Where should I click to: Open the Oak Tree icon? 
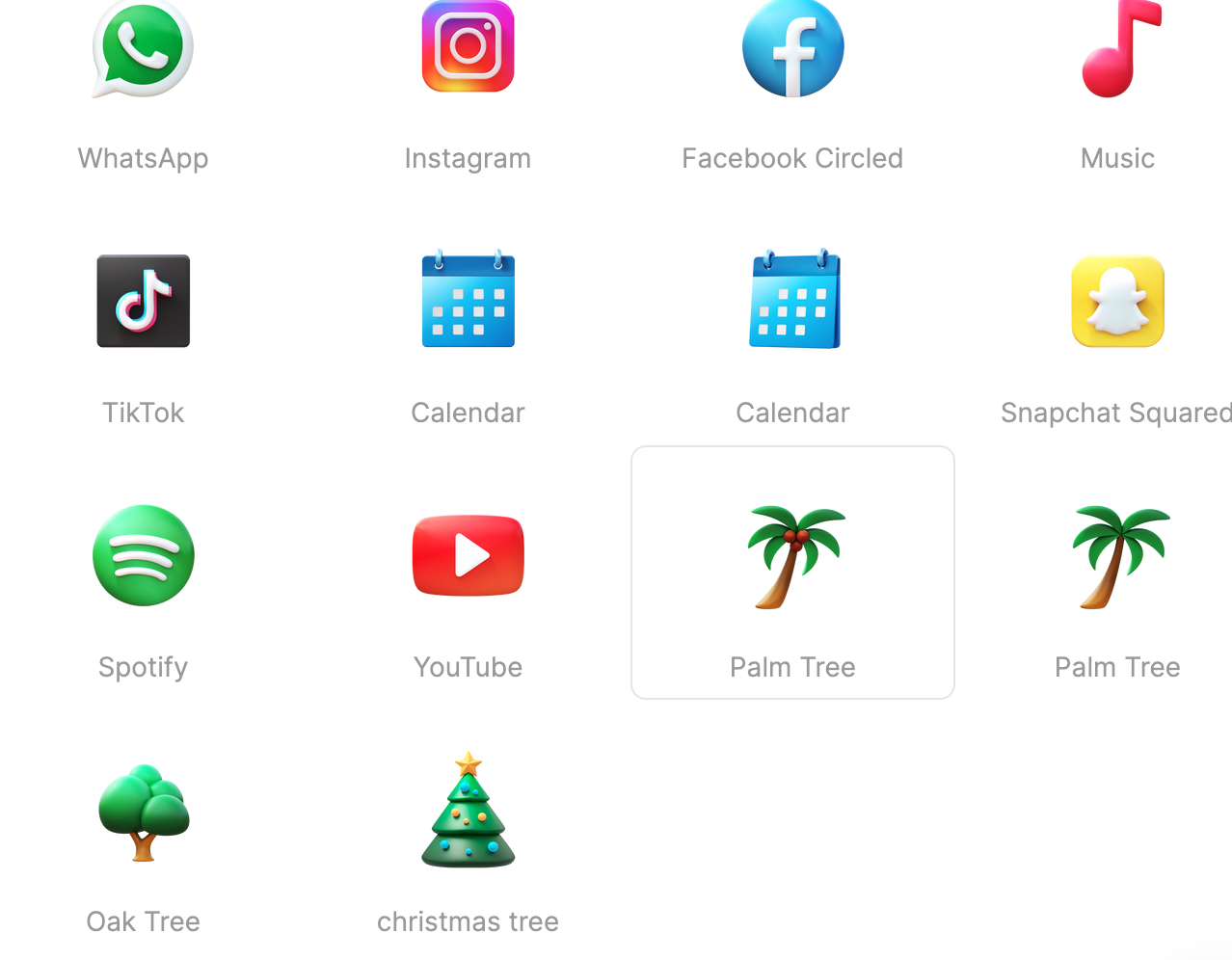(143, 812)
